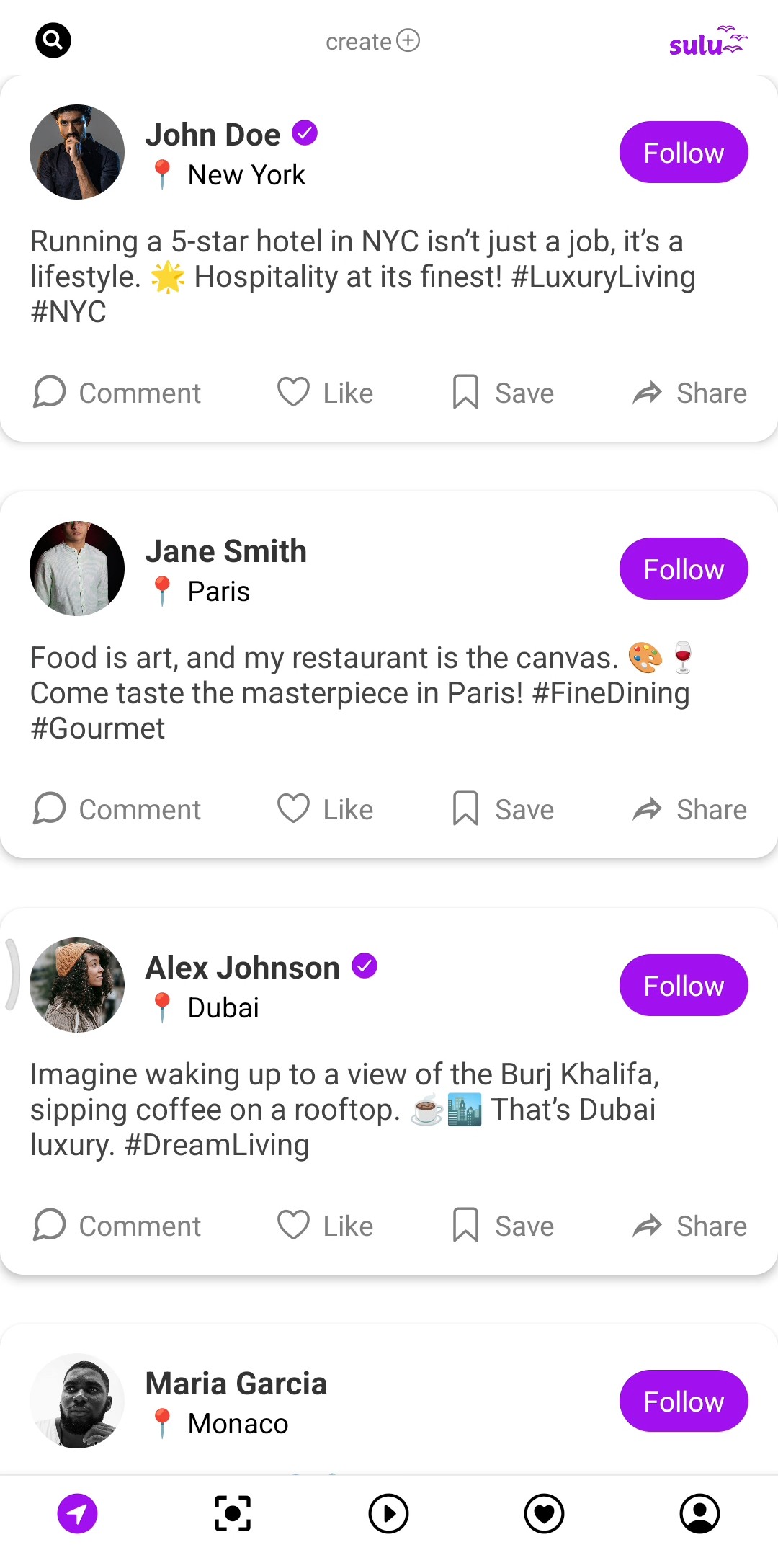Like Alex Johnson's post
The image size is (778, 1568).
click(326, 1226)
